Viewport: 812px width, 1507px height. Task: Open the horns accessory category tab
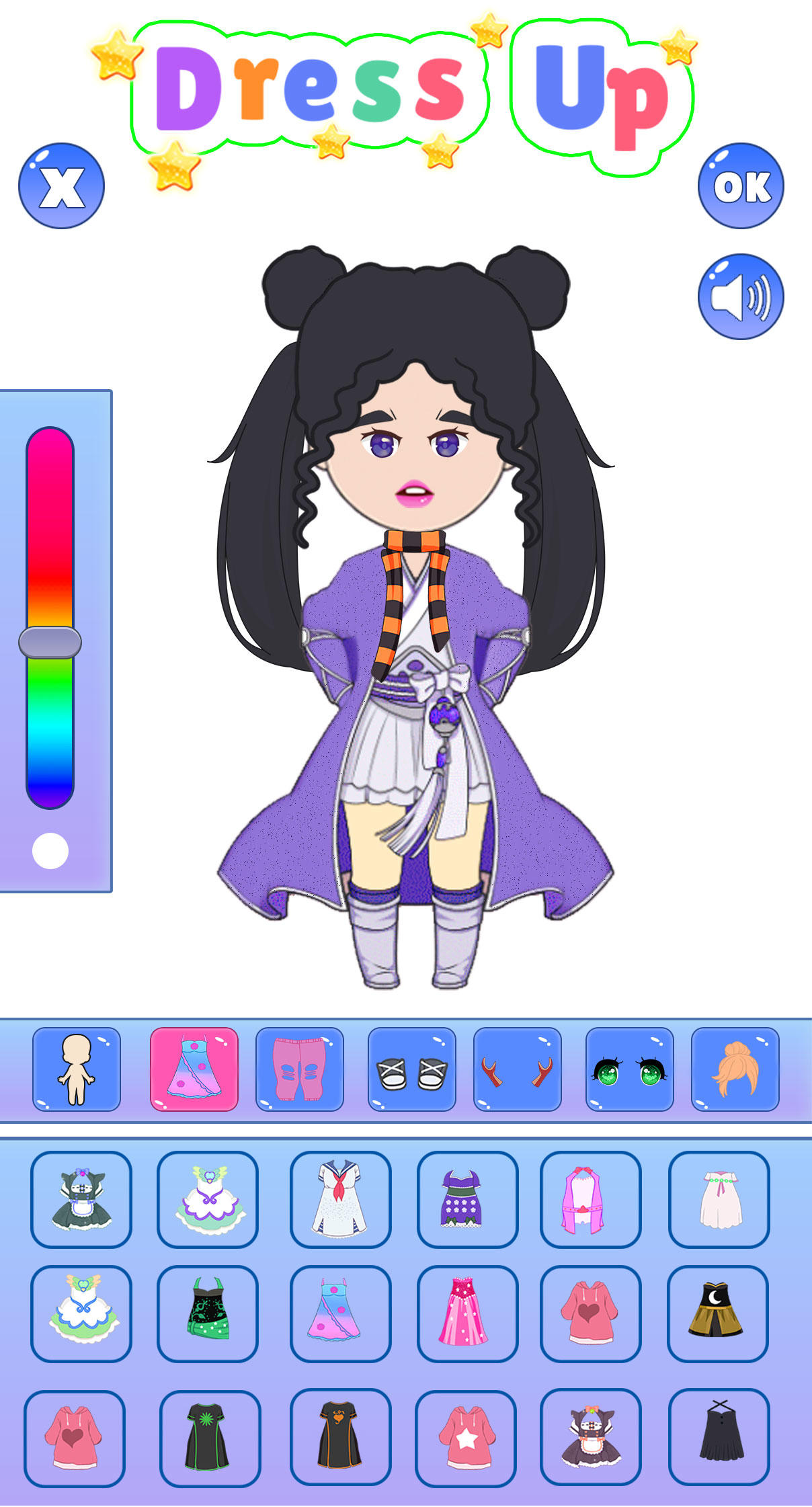[517, 1069]
